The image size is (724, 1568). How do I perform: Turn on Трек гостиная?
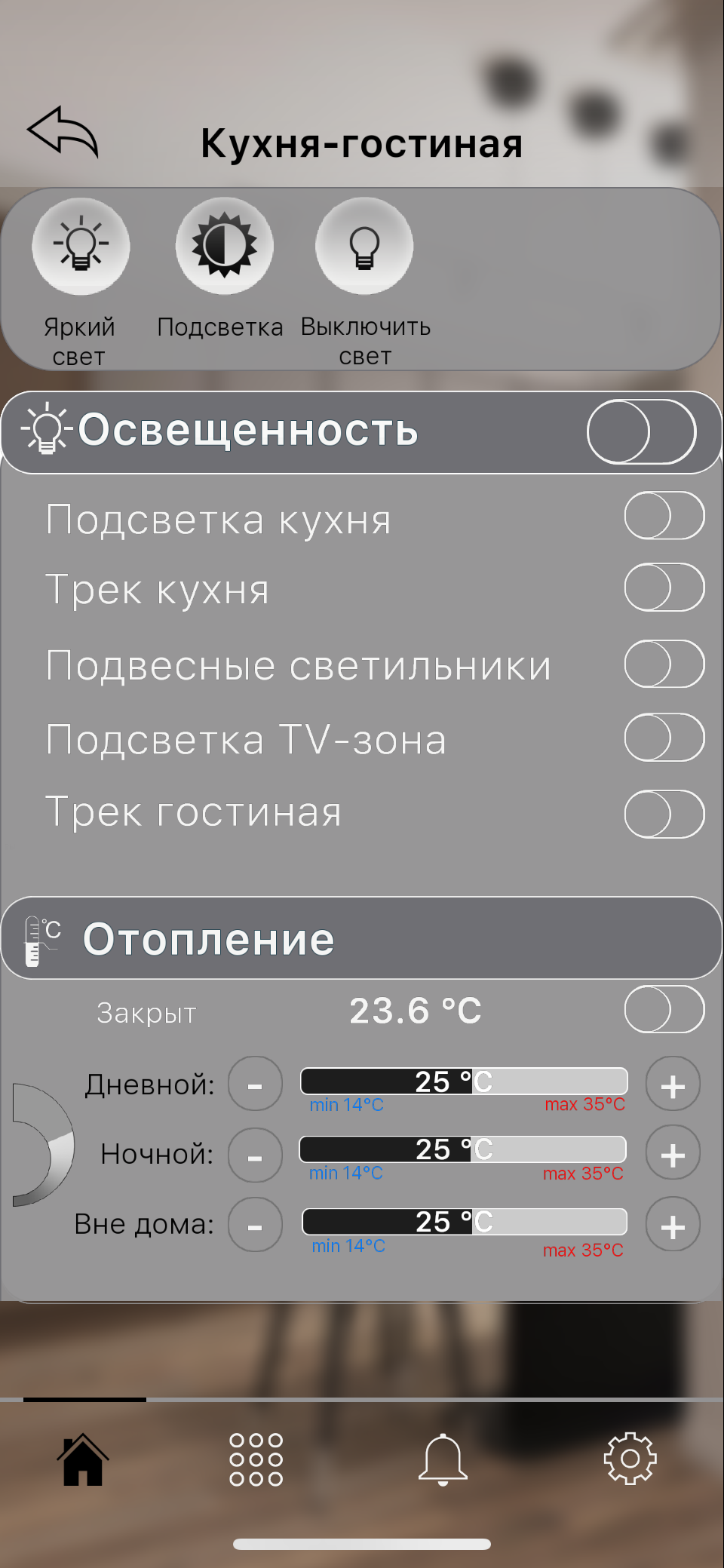(x=664, y=814)
